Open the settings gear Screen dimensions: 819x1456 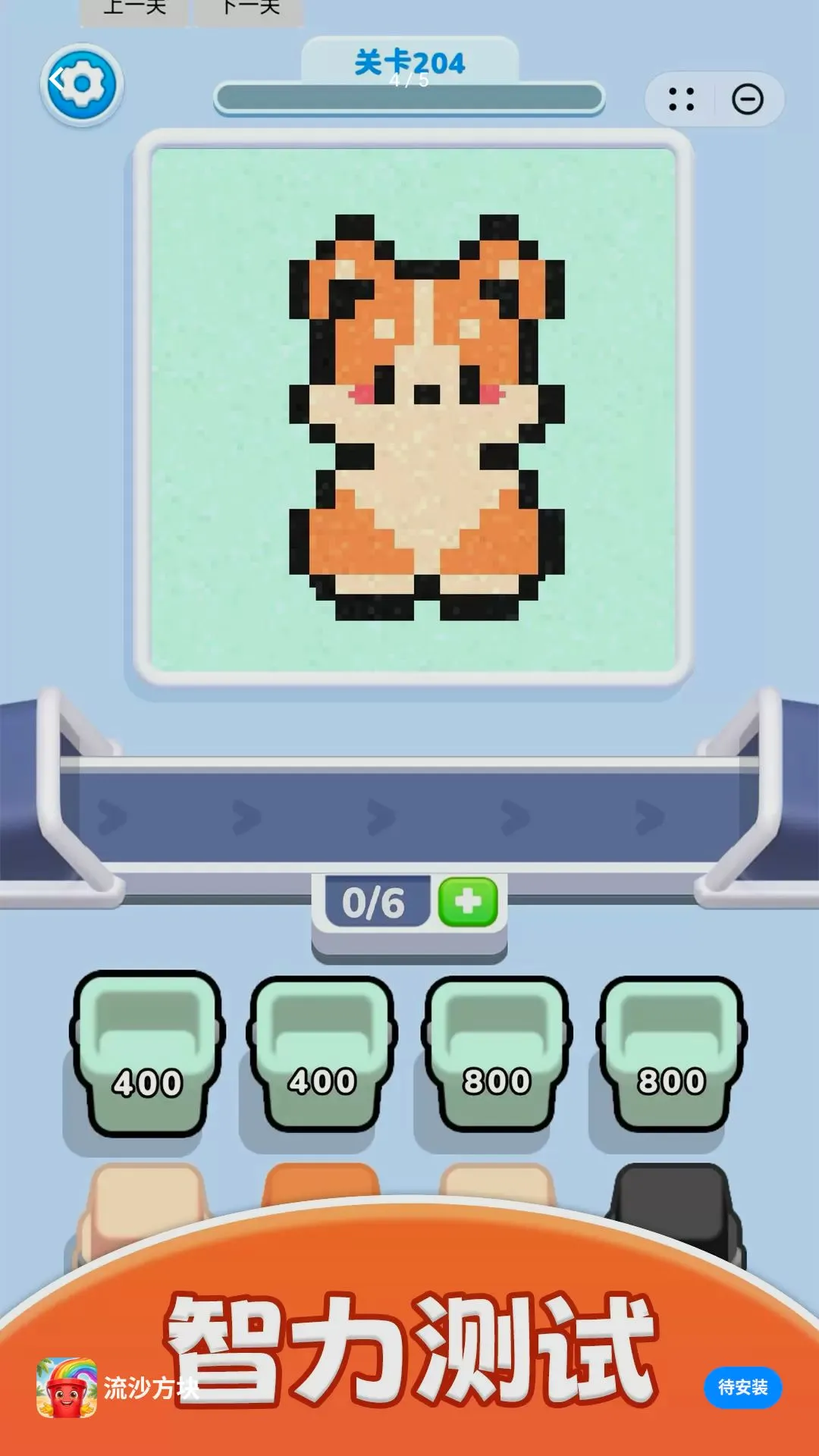pyautogui.click(x=82, y=84)
